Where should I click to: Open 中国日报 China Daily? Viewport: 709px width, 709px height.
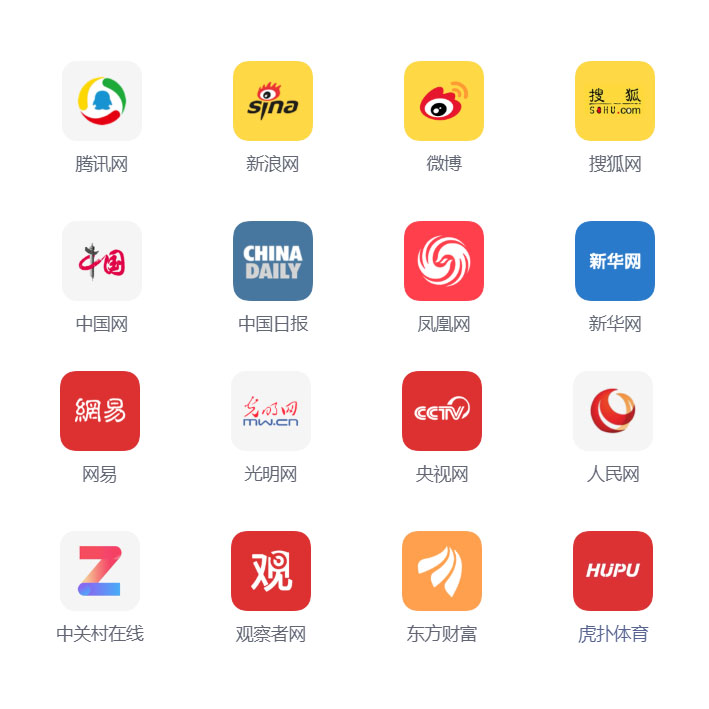click(x=273, y=261)
